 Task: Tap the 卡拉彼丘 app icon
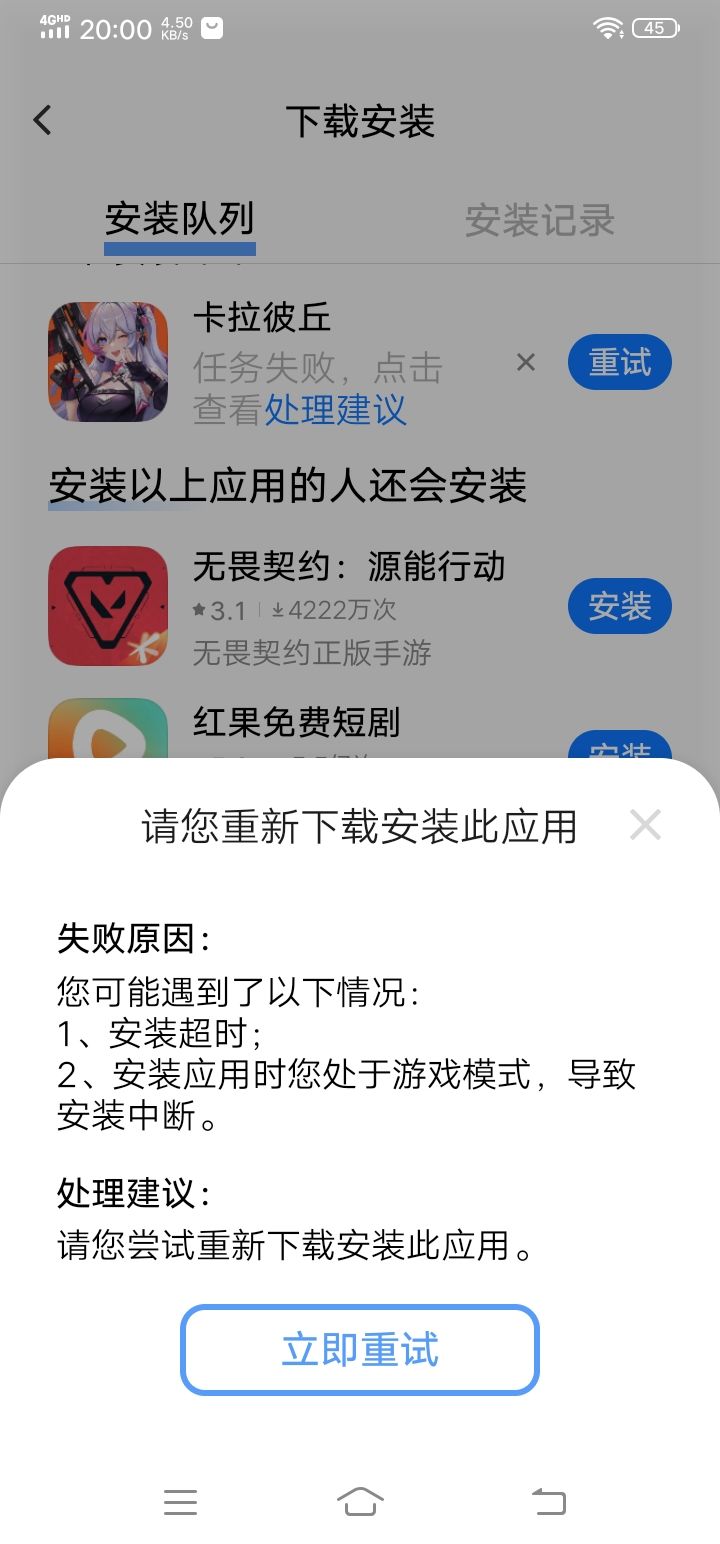tap(107, 362)
